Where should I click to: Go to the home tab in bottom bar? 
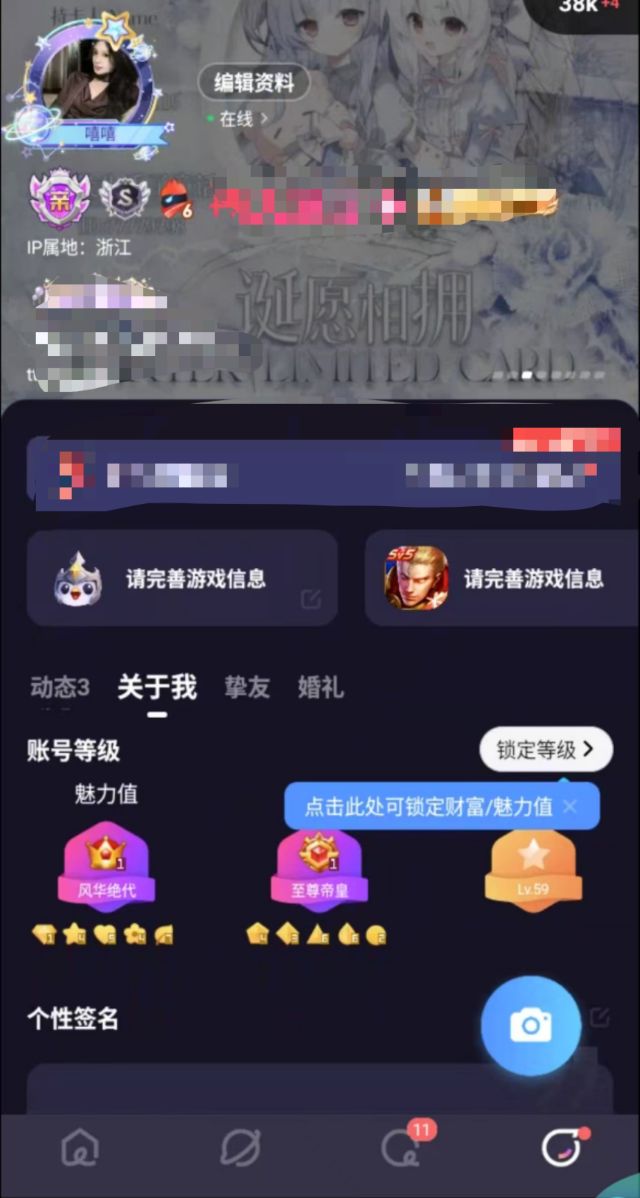(x=80, y=1150)
